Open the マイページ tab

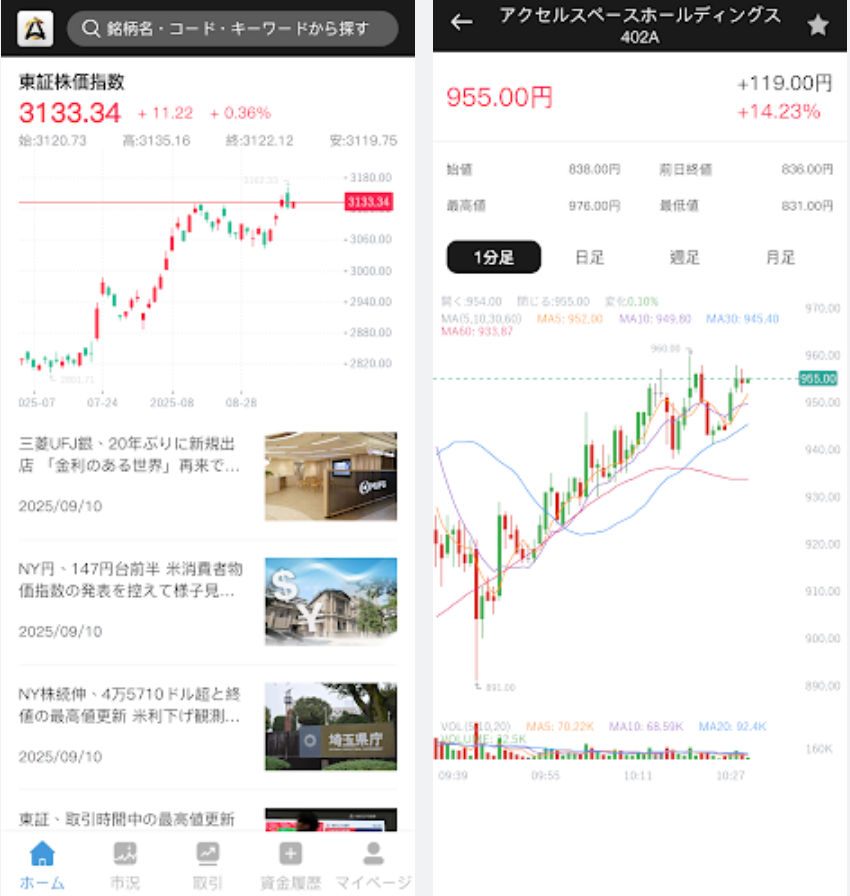pyautogui.click(x=373, y=865)
